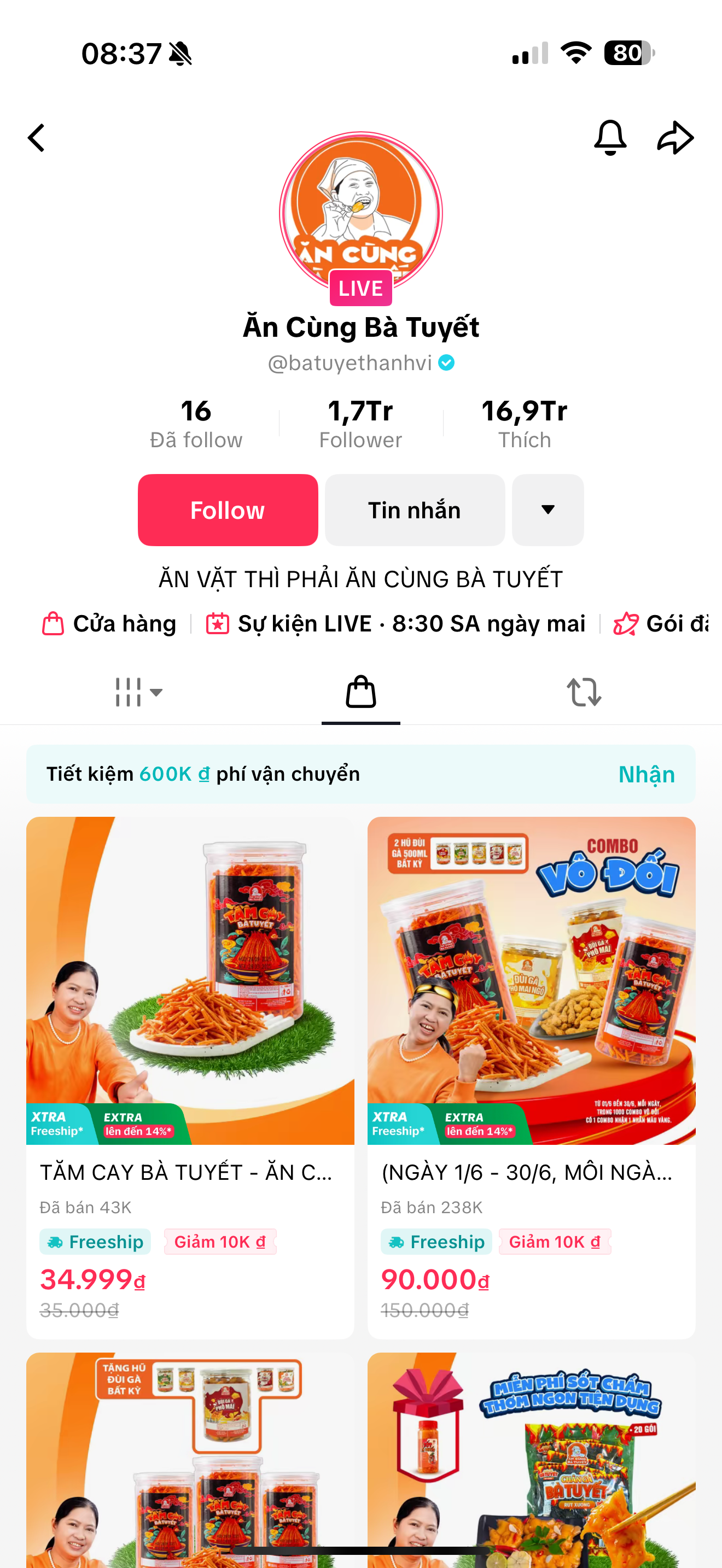Screen dimensions: 722x1568
Task: Go back using the top-left arrow
Action: pyautogui.click(x=37, y=138)
